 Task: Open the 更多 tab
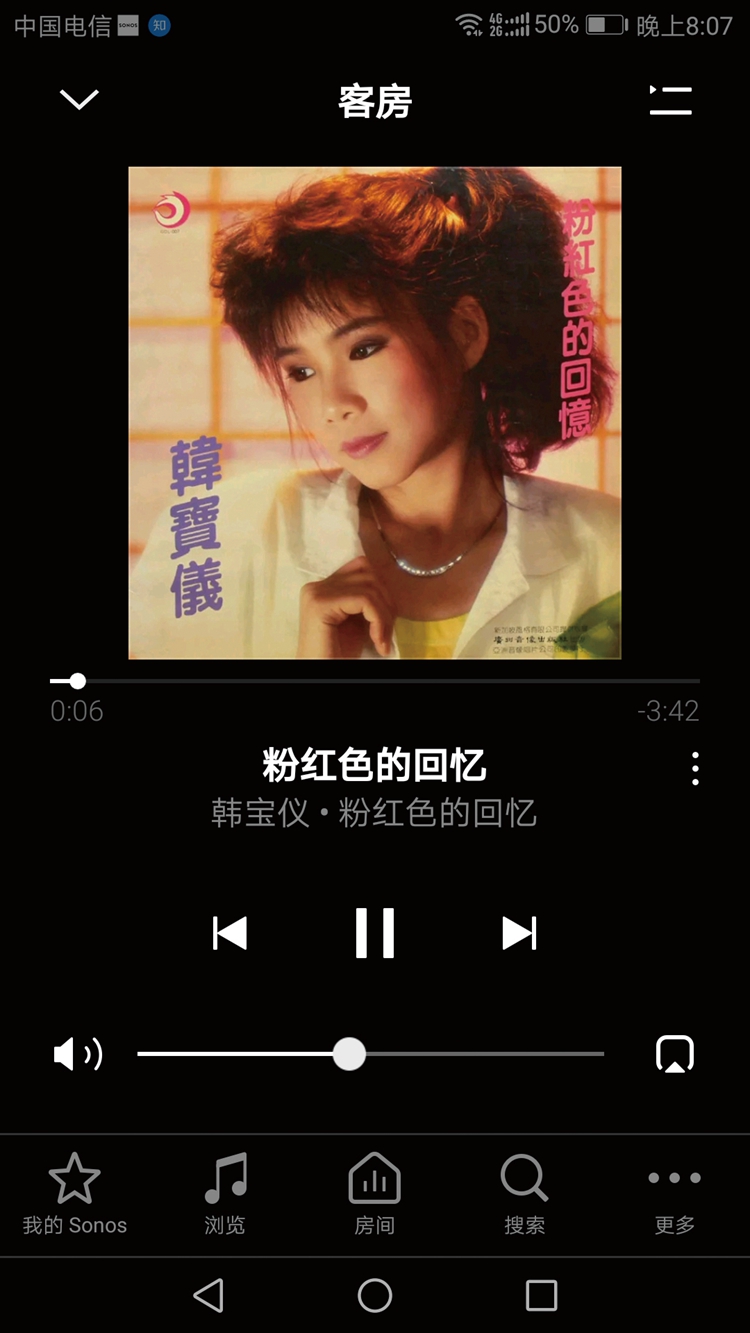[x=675, y=1194]
